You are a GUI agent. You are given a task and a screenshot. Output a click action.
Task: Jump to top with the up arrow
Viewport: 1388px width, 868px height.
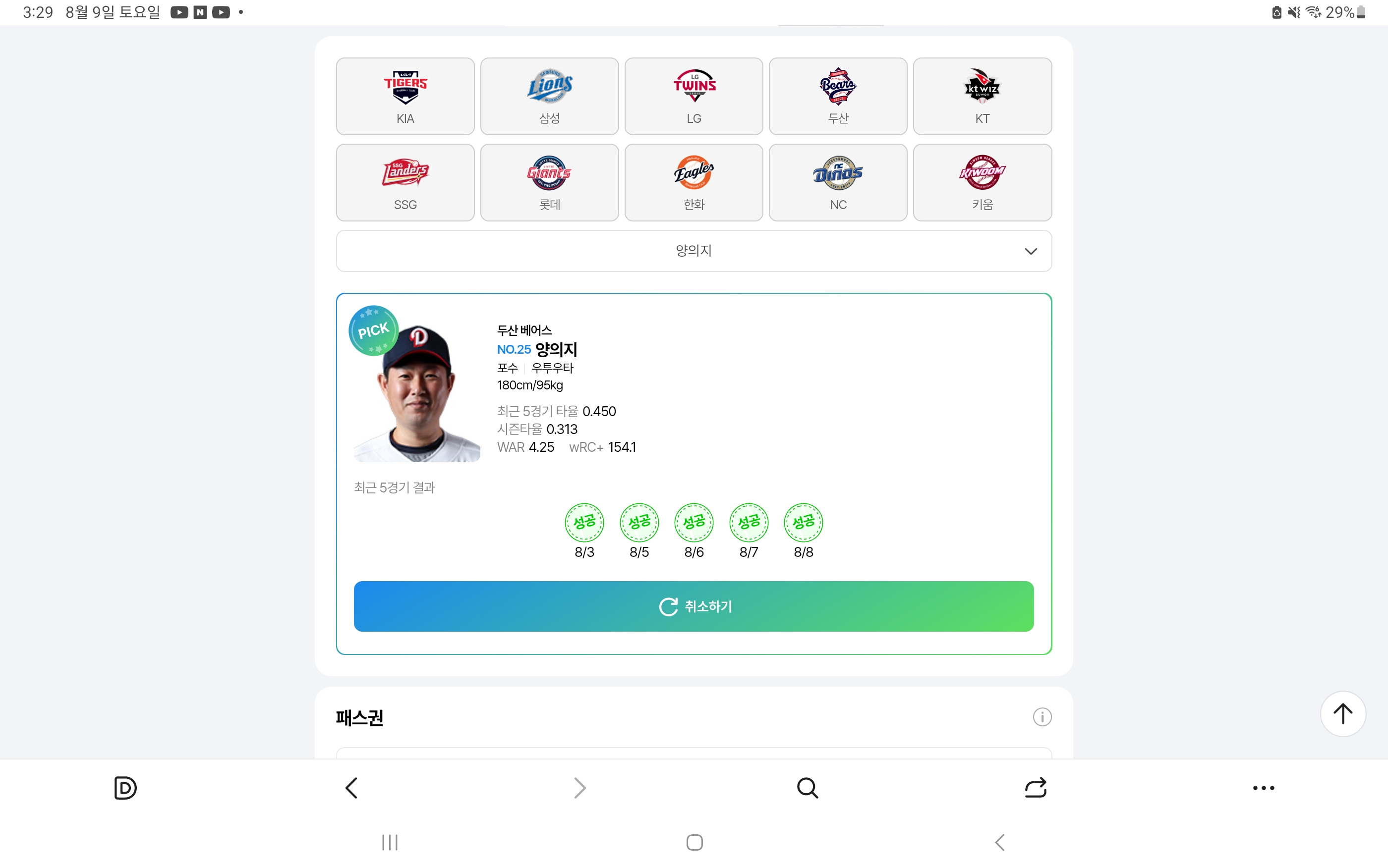click(x=1342, y=713)
